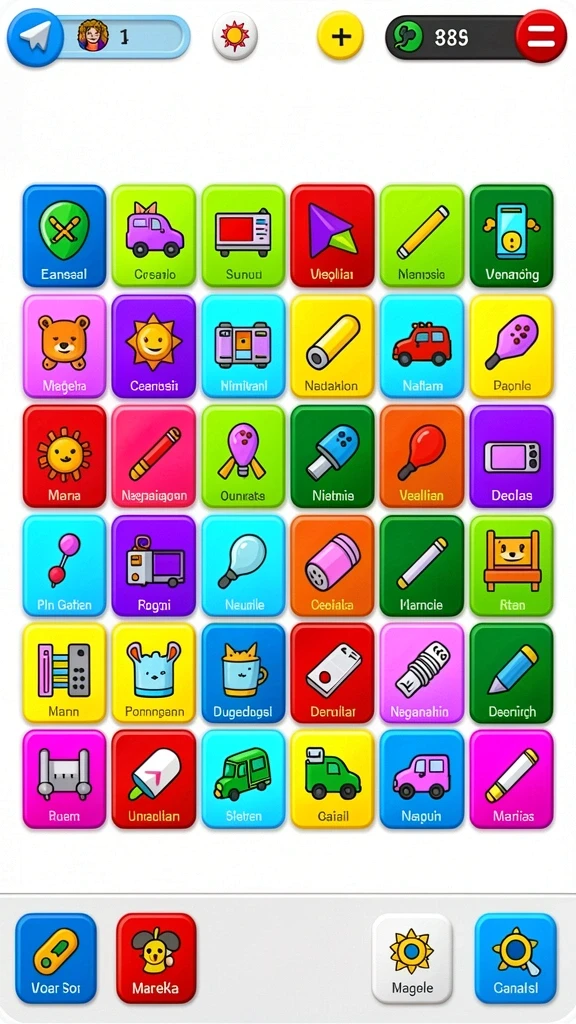
Task: Select the Deolas purple tile
Action: pos(511,456)
